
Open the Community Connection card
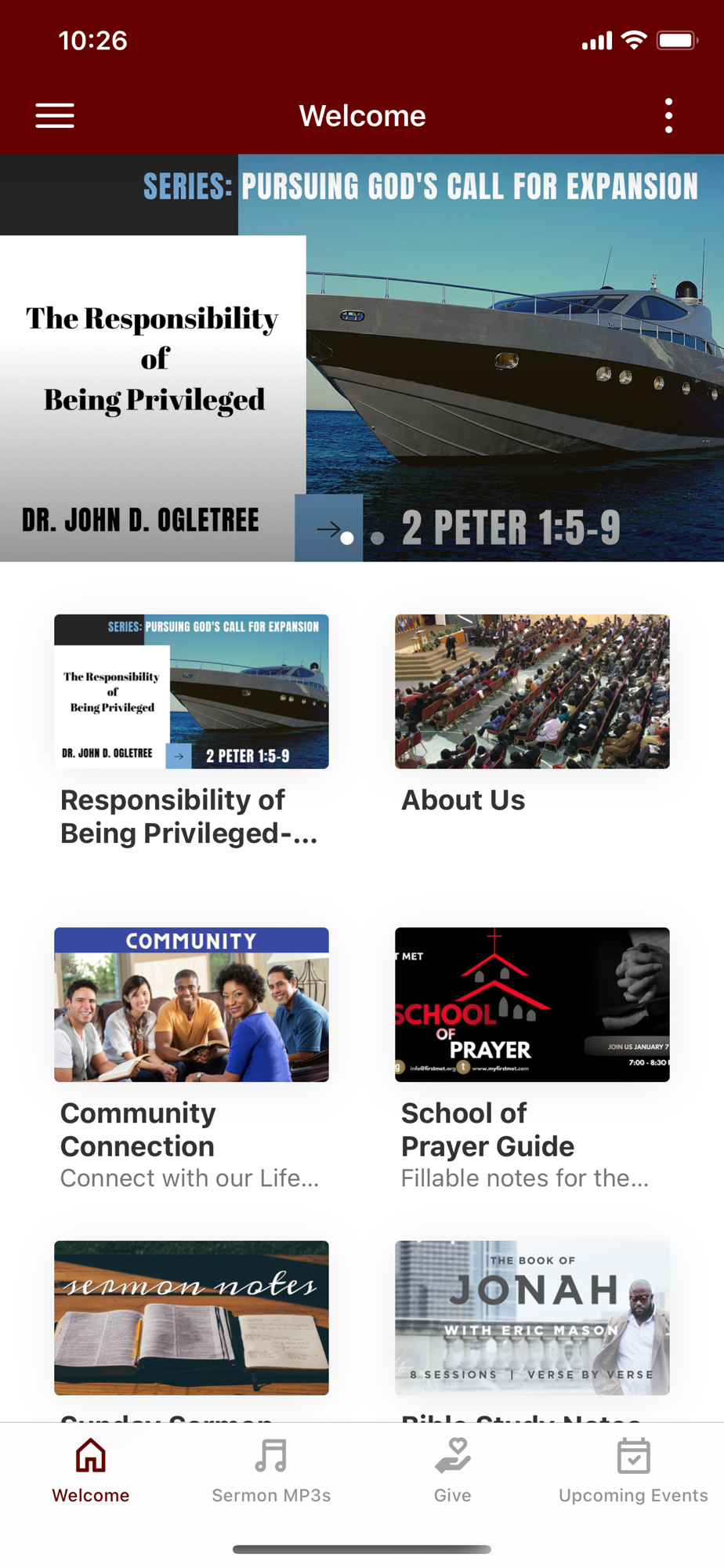coord(191,1060)
